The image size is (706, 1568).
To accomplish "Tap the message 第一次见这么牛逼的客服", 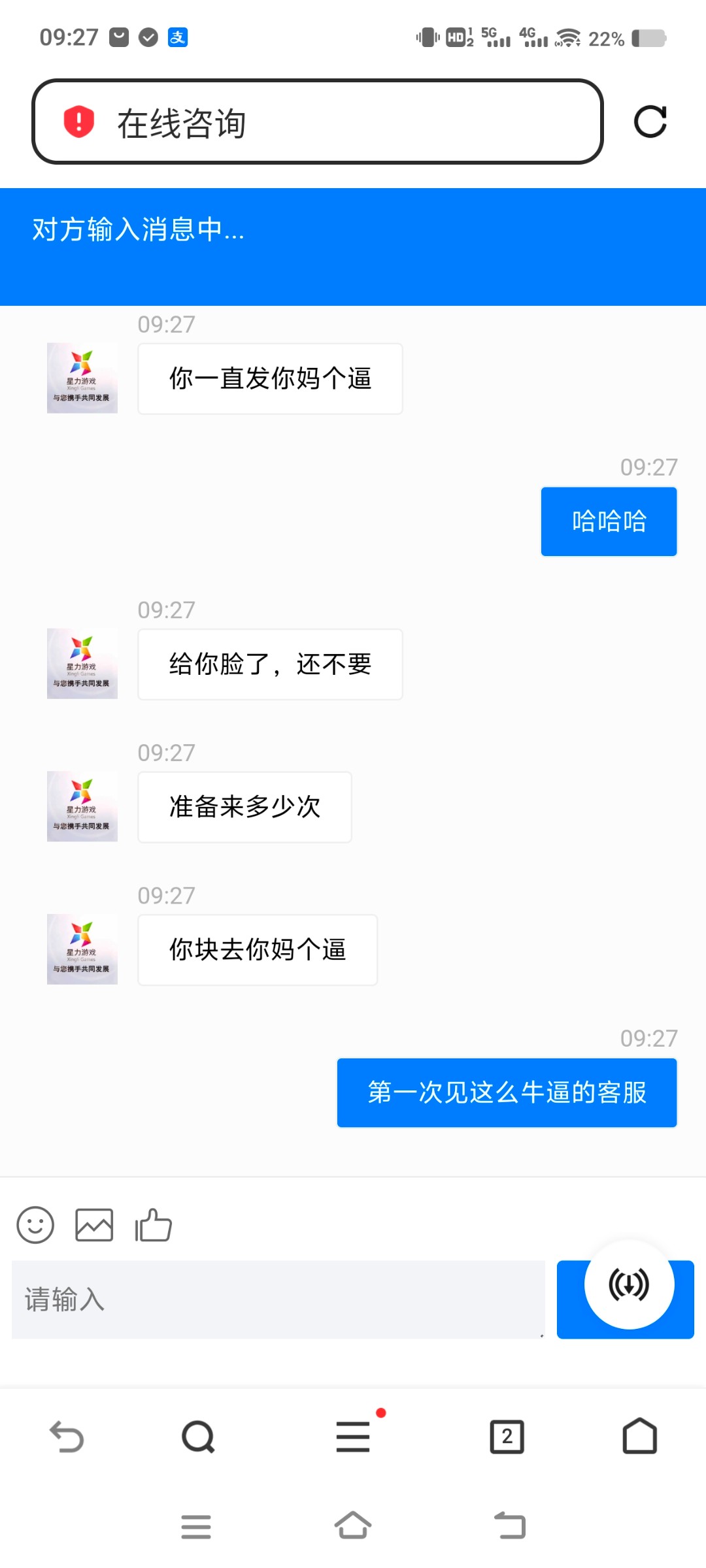I will pyautogui.click(x=507, y=1092).
